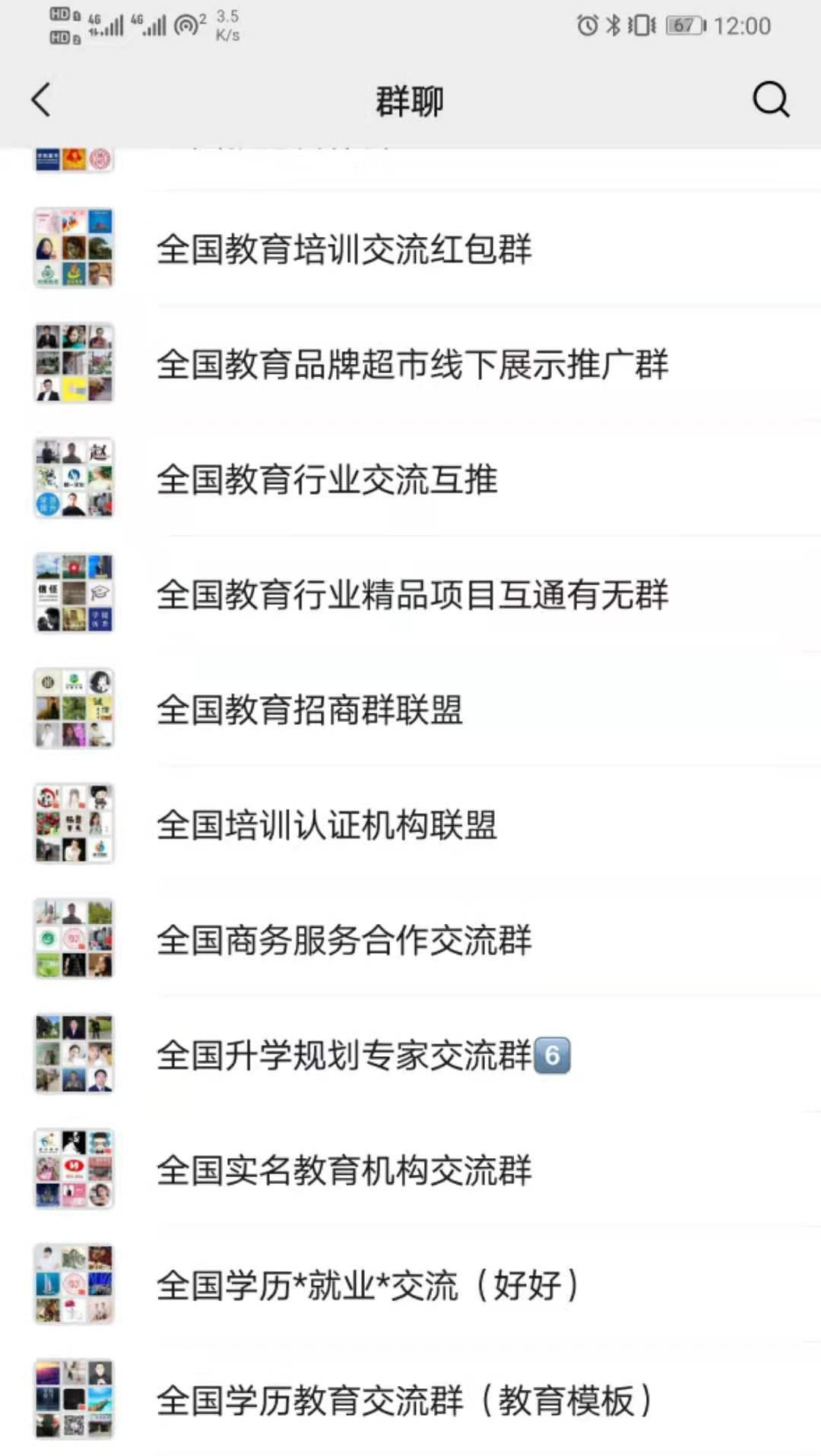
Task: Open the 全国实名教育机构交流群 group chat
Action: 344,1170
